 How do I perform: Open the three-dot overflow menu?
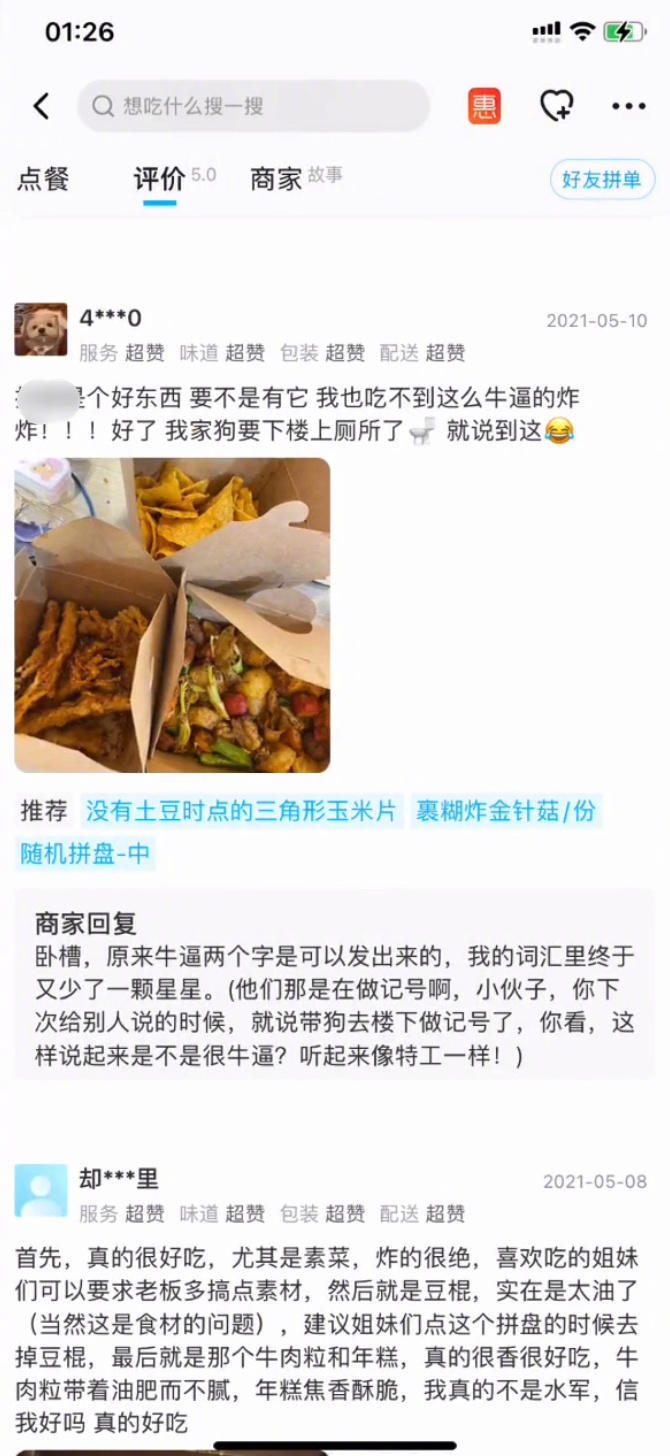coord(628,106)
